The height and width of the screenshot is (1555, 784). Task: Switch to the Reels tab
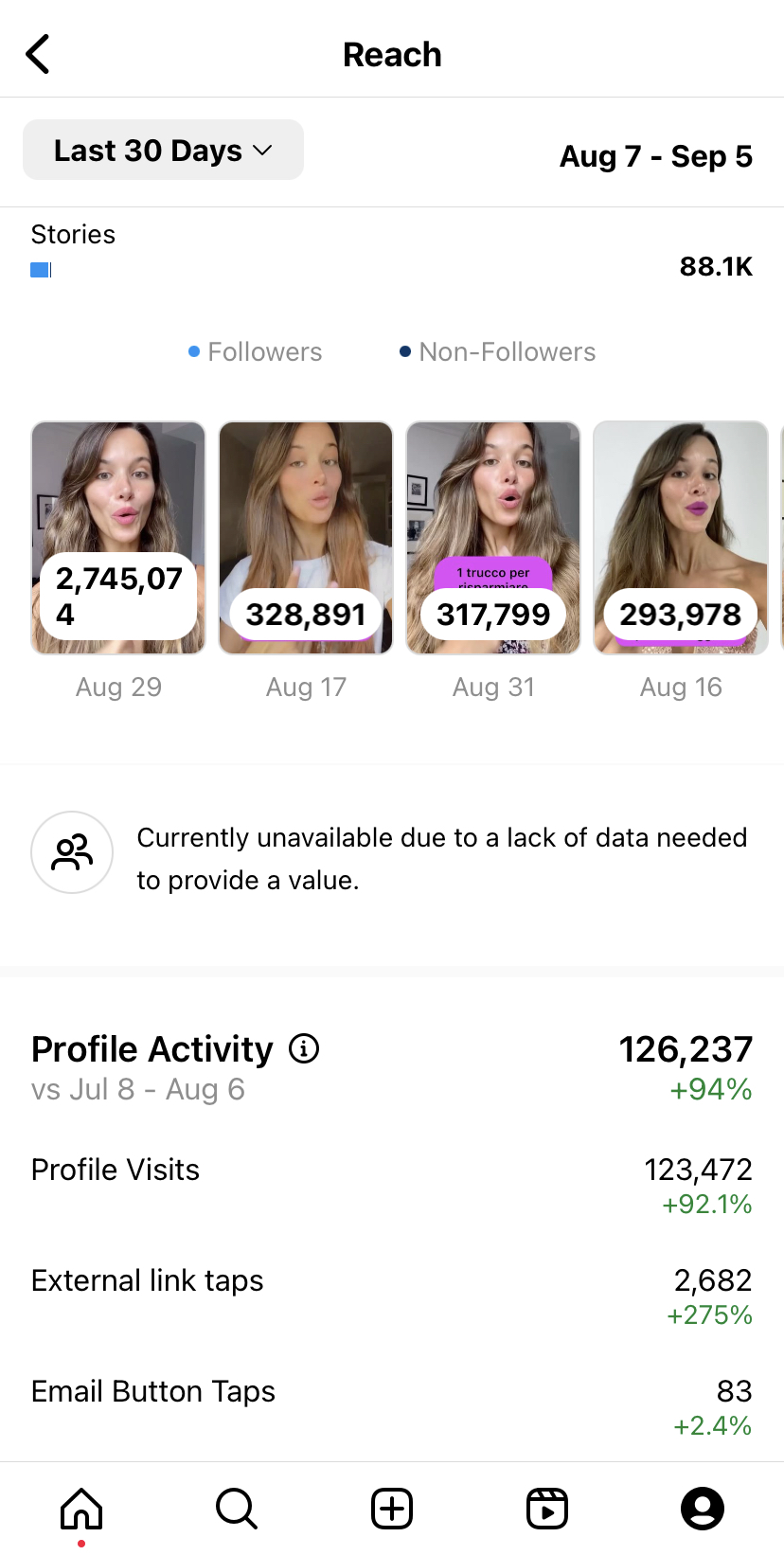[547, 1509]
